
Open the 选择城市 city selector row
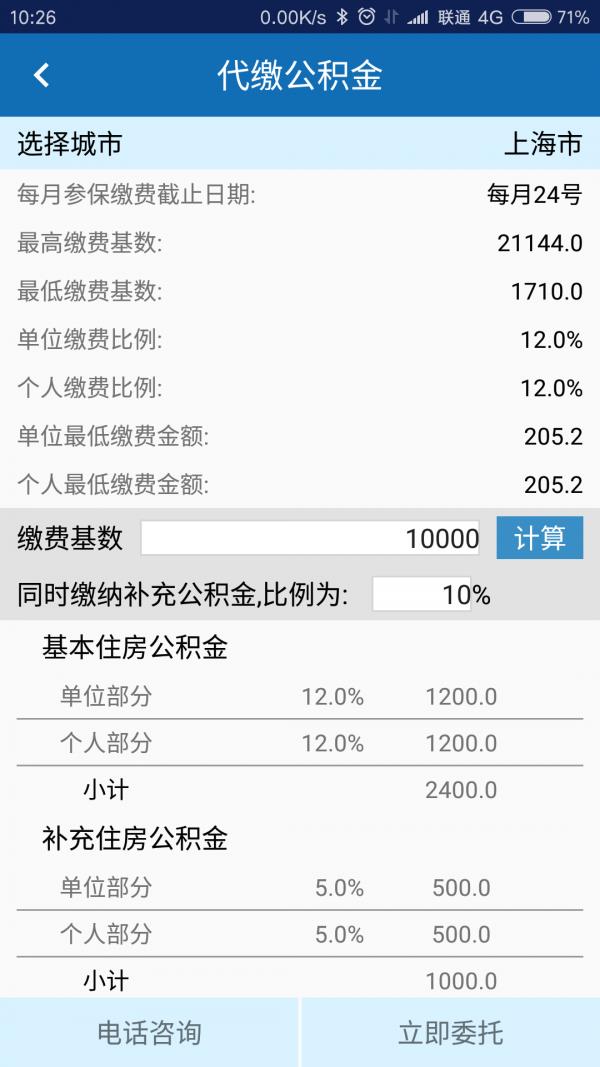point(300,144)
